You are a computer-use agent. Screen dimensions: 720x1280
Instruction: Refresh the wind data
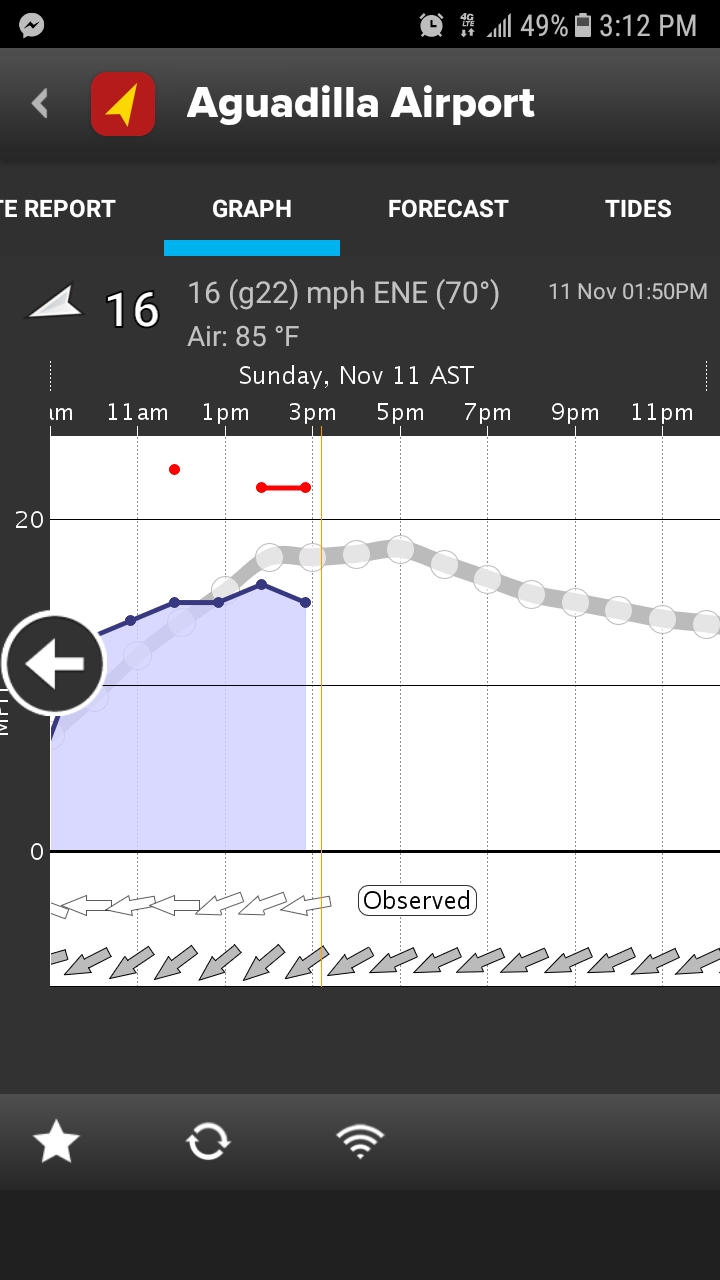(x=208, y=1141)
